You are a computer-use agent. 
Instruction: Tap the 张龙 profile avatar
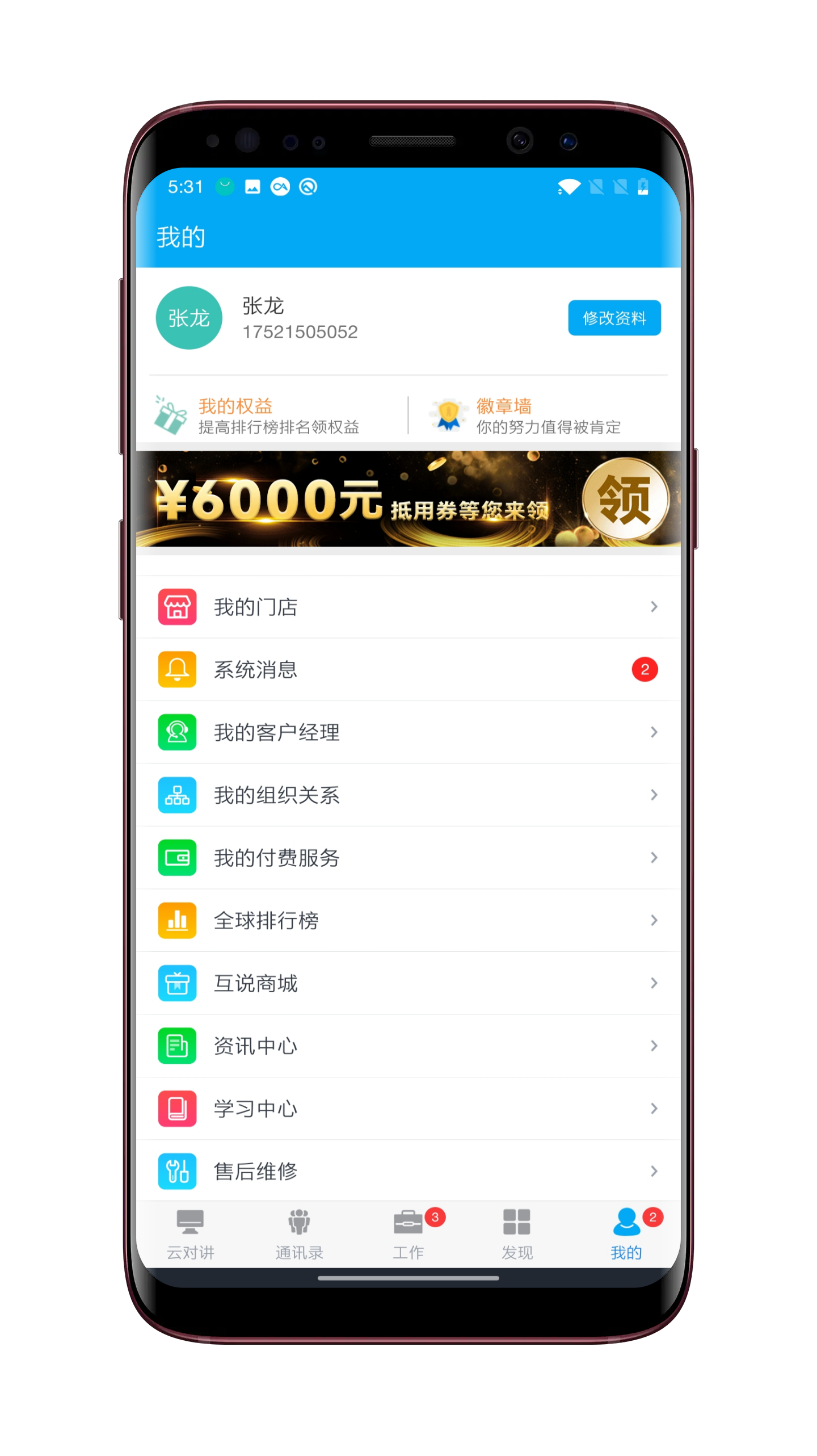coord(189,317)
